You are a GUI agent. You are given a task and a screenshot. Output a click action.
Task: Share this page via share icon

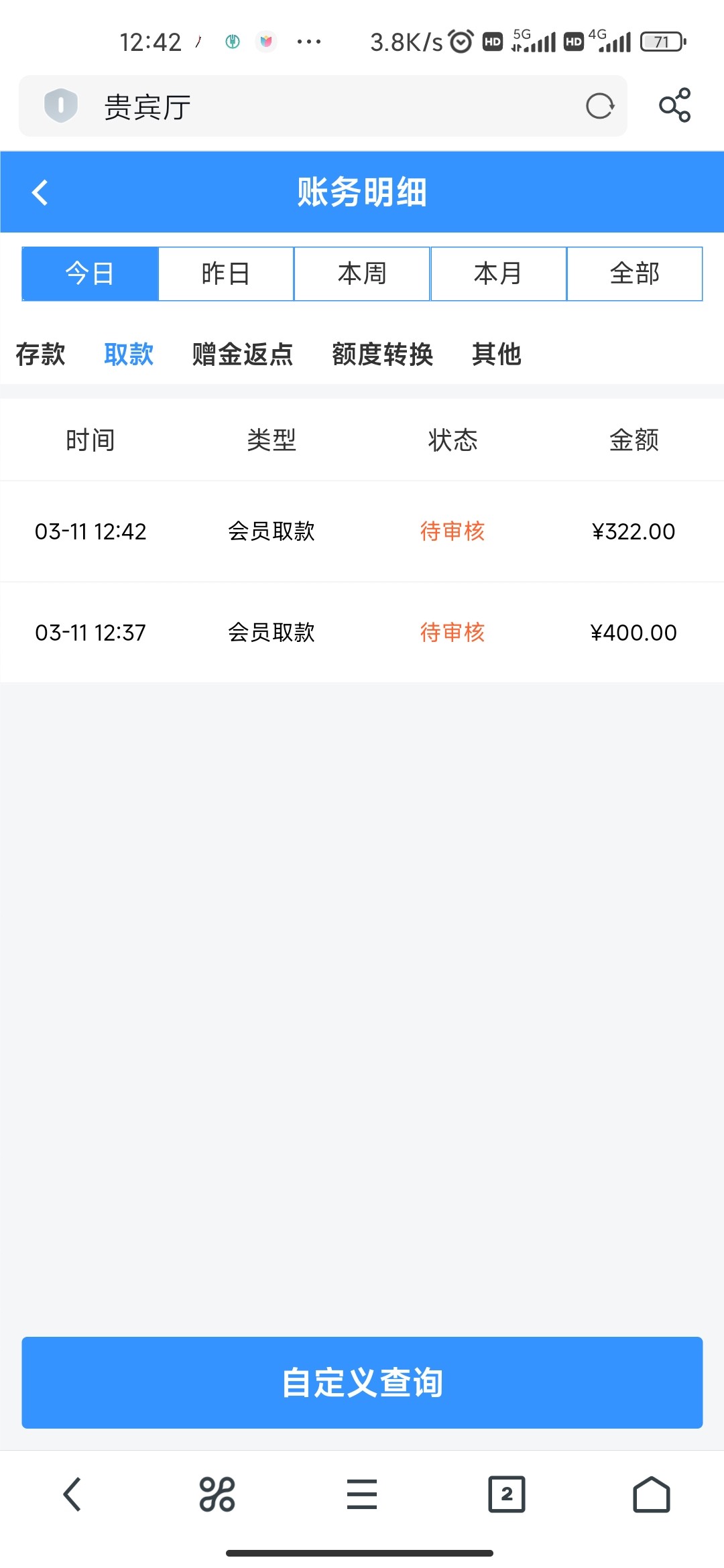pyautogui.click(x=674, y=105)
